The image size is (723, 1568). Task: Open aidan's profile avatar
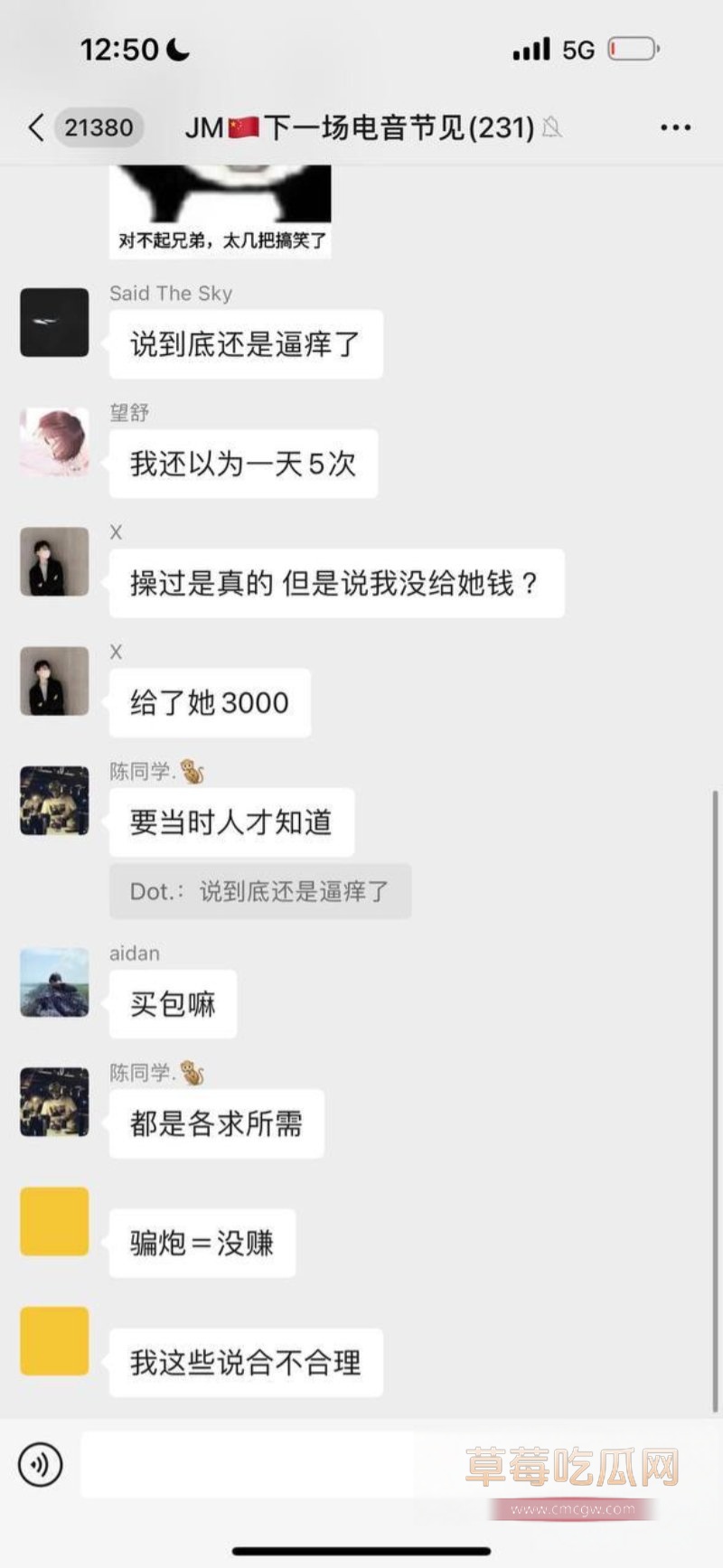pyautogui.click(x=54, y=982)
